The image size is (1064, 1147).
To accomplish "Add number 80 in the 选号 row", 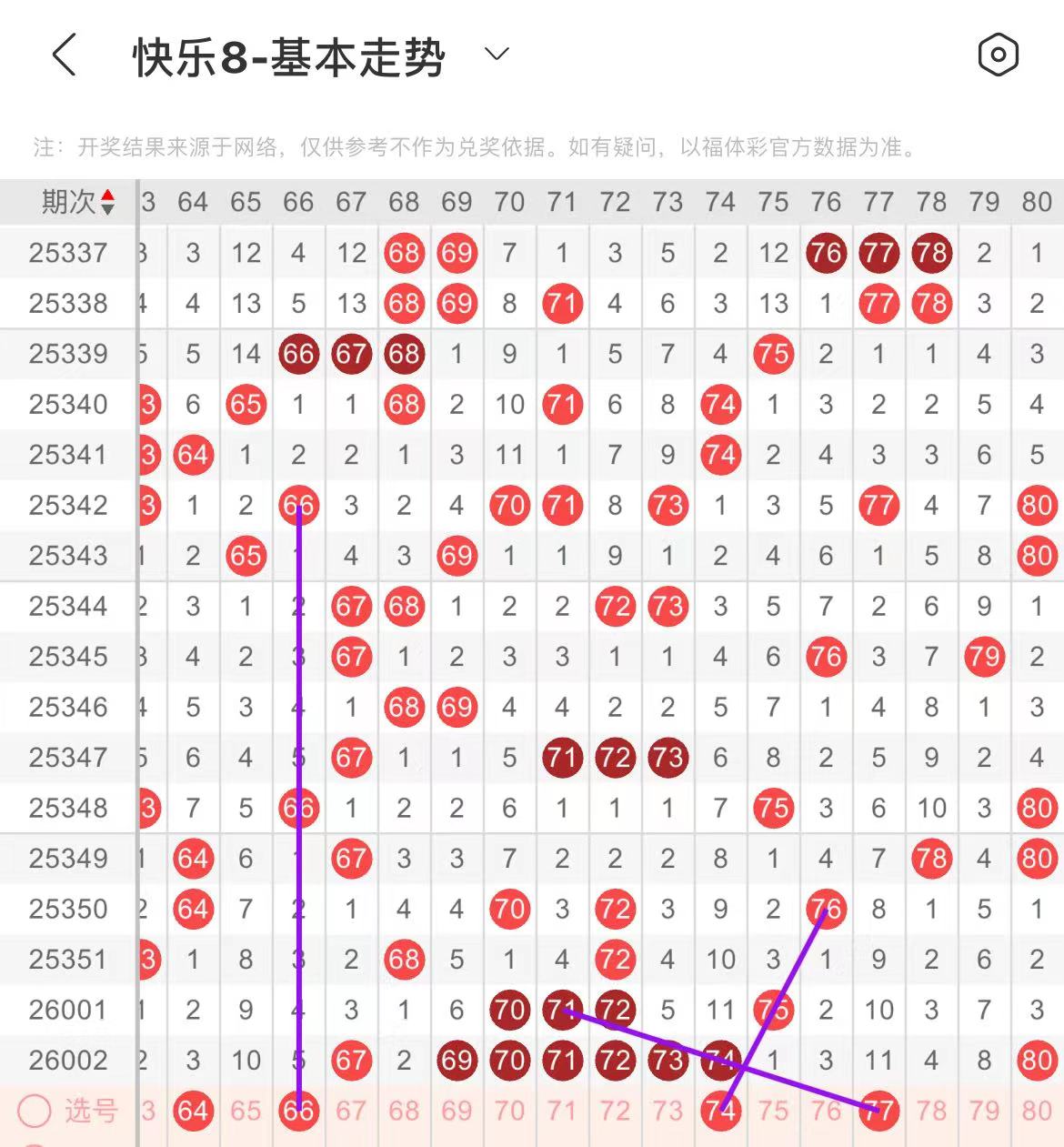I will (x=1037, y=1111).
